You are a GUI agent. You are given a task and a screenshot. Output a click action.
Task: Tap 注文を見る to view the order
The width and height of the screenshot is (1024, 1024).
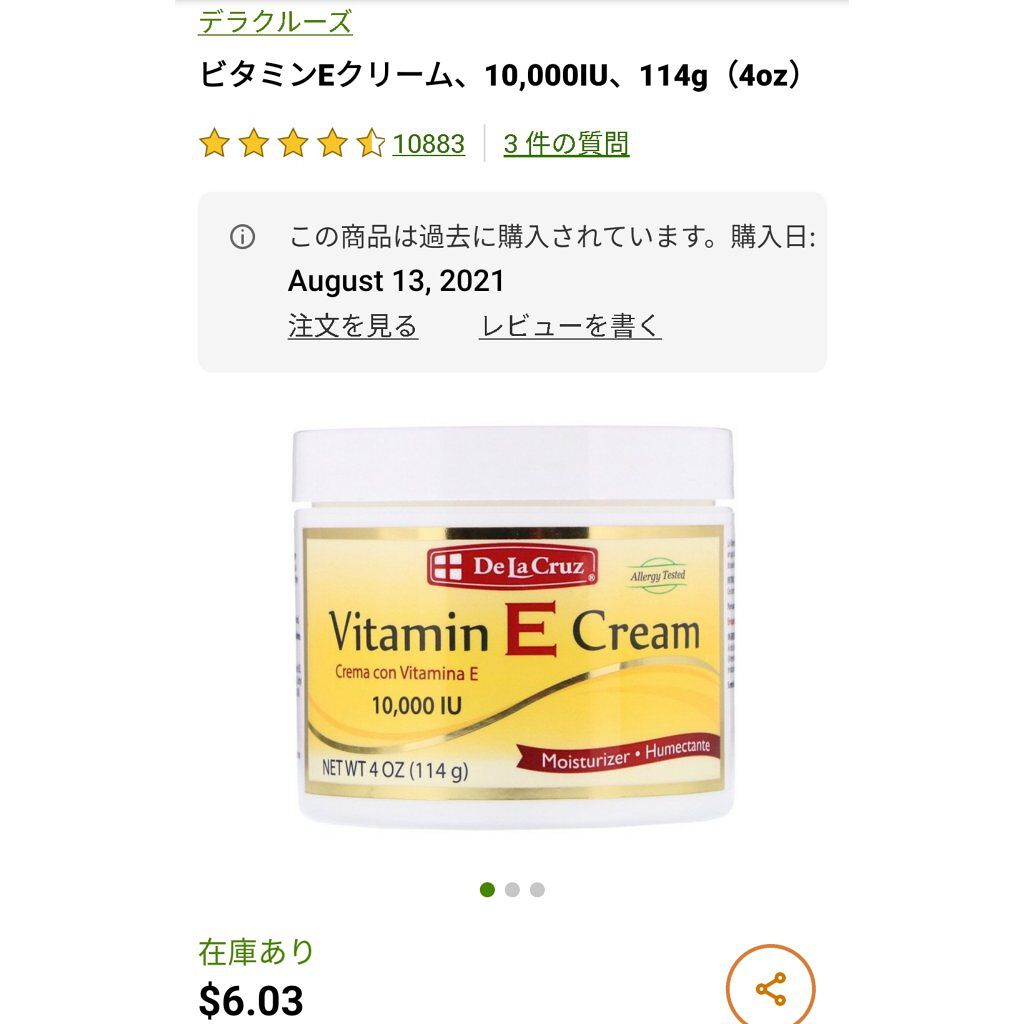click(x=353, y=326)
